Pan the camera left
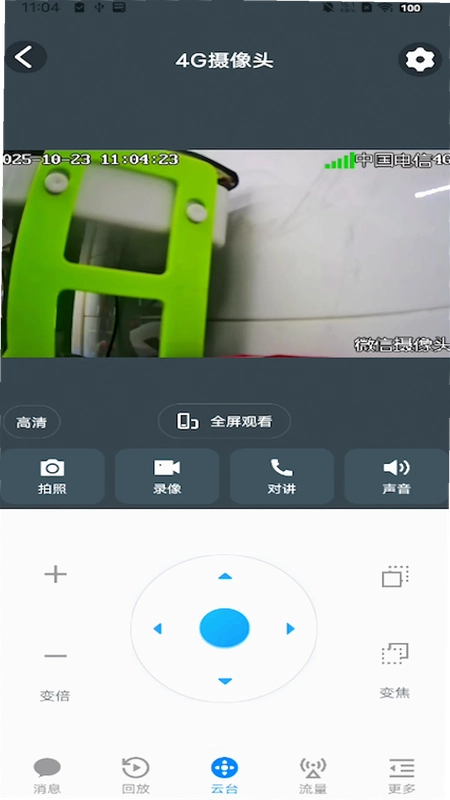 click(x=158, y=629)
